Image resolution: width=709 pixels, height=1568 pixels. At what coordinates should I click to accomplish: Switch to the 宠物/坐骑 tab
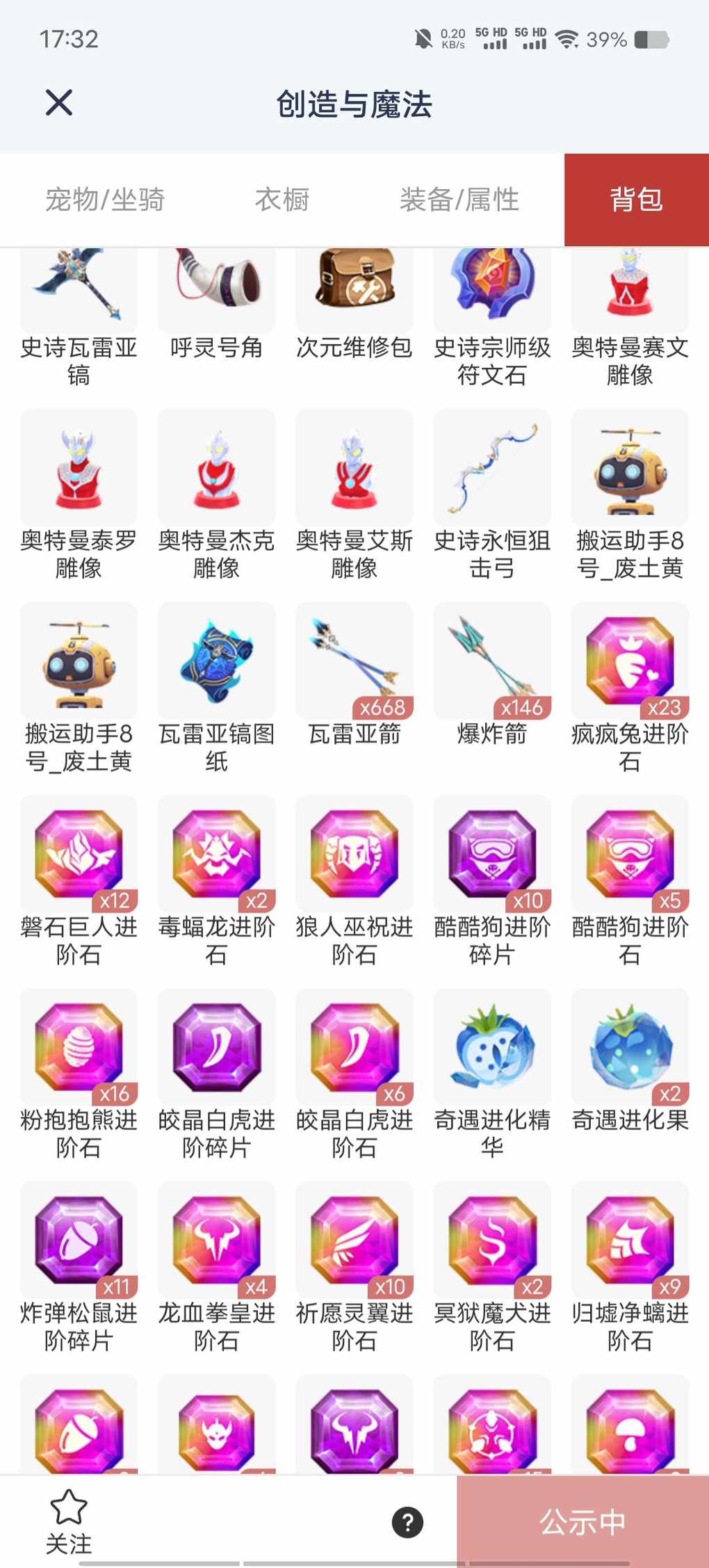pyautogui.click(x=105, y=200)
